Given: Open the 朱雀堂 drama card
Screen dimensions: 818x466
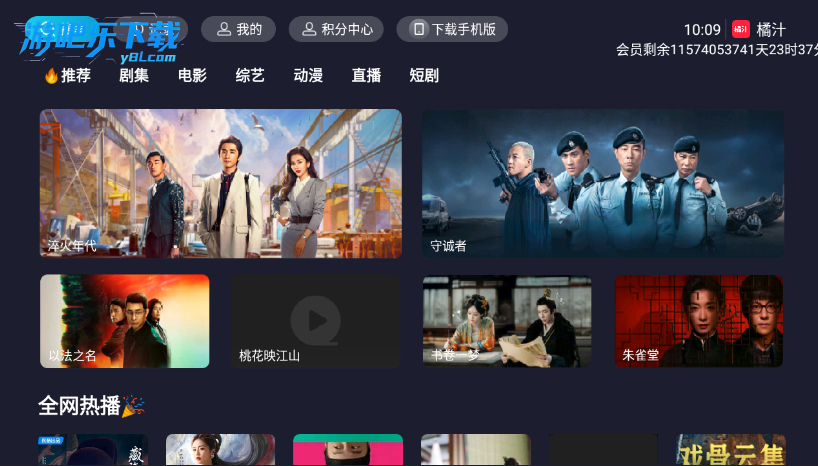Looking at the screenshot, I should pos(698,321).
